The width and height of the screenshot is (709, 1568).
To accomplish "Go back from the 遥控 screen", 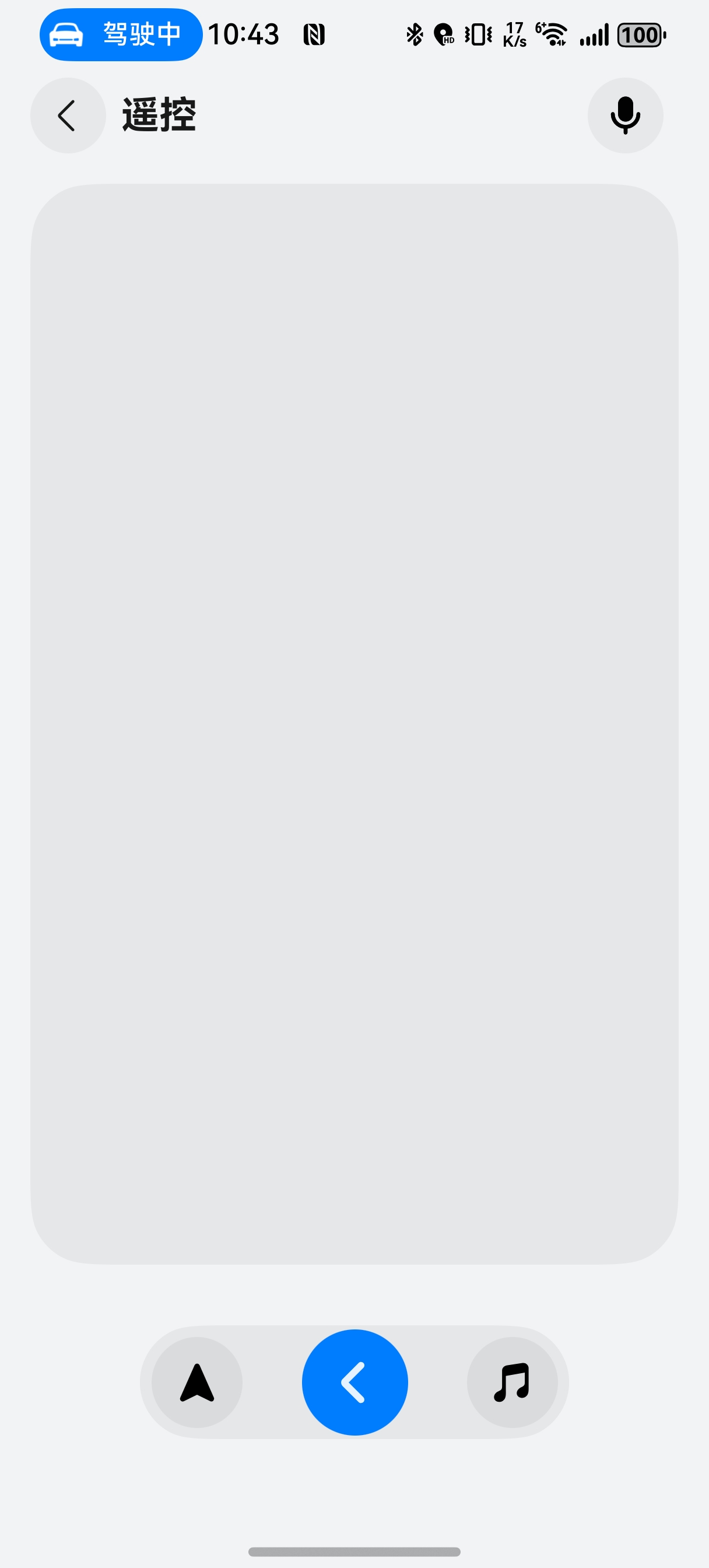I will [68, 116].
